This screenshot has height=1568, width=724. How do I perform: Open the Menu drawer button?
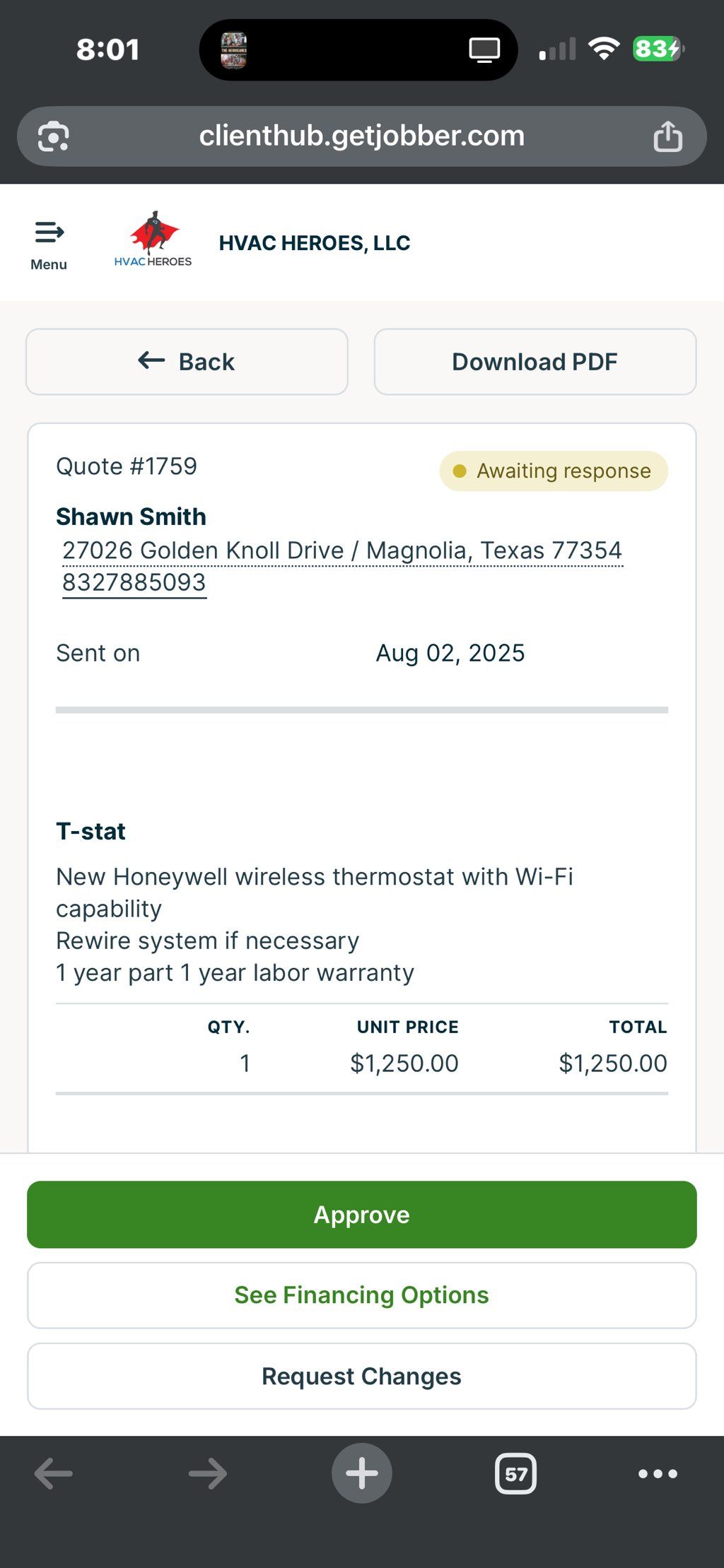(49, 244)
